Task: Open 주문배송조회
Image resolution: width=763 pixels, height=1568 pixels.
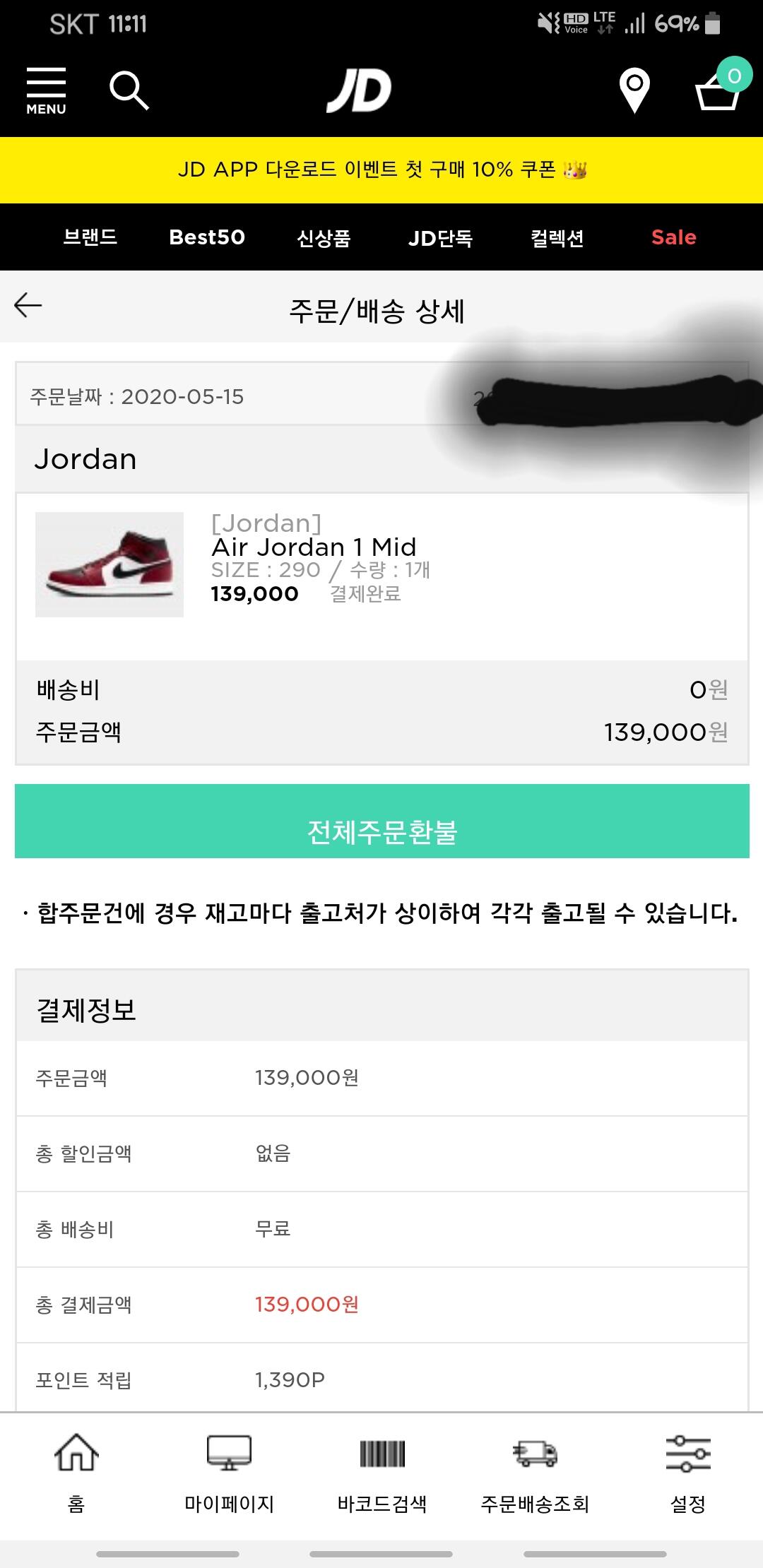Action: [x=535, y=1472]
